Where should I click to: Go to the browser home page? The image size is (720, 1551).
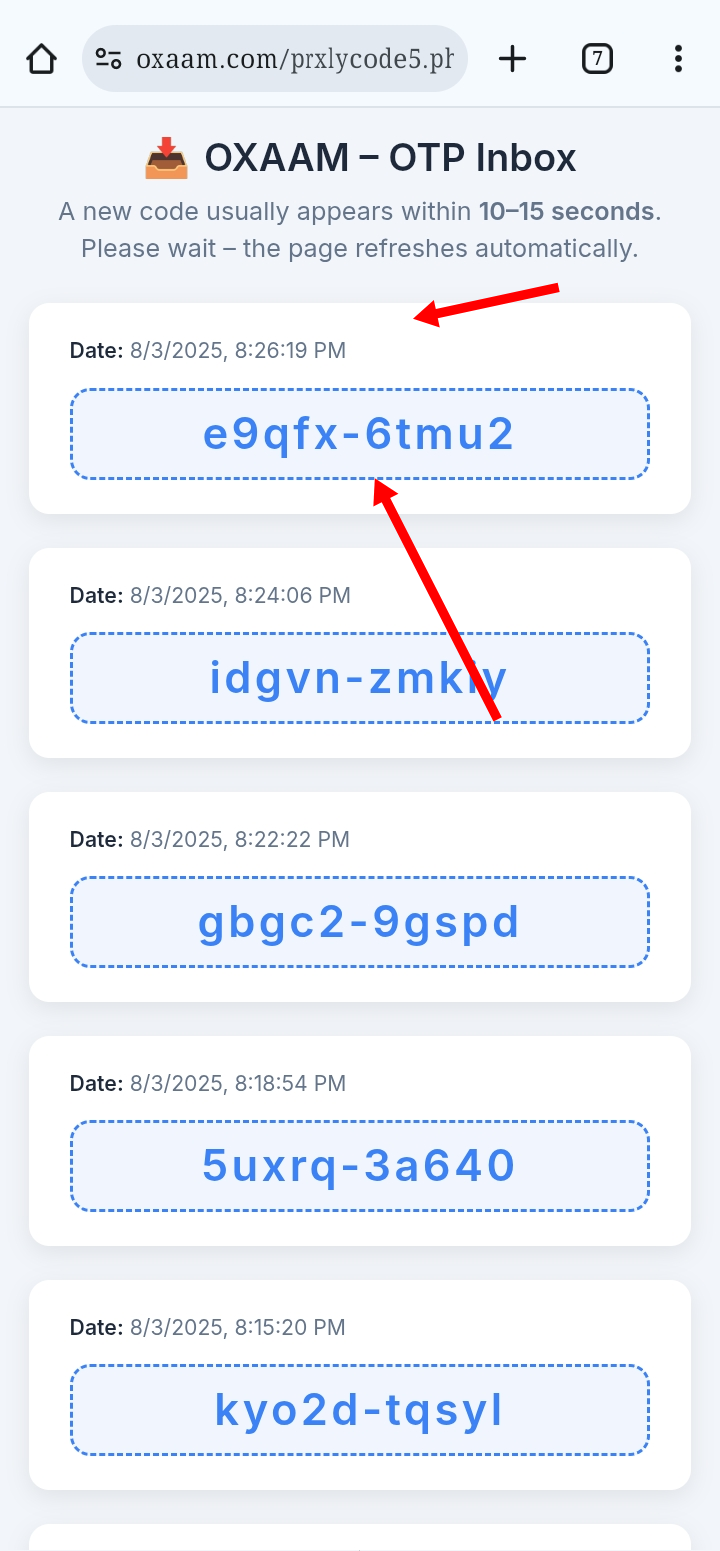tap(41, 59)
